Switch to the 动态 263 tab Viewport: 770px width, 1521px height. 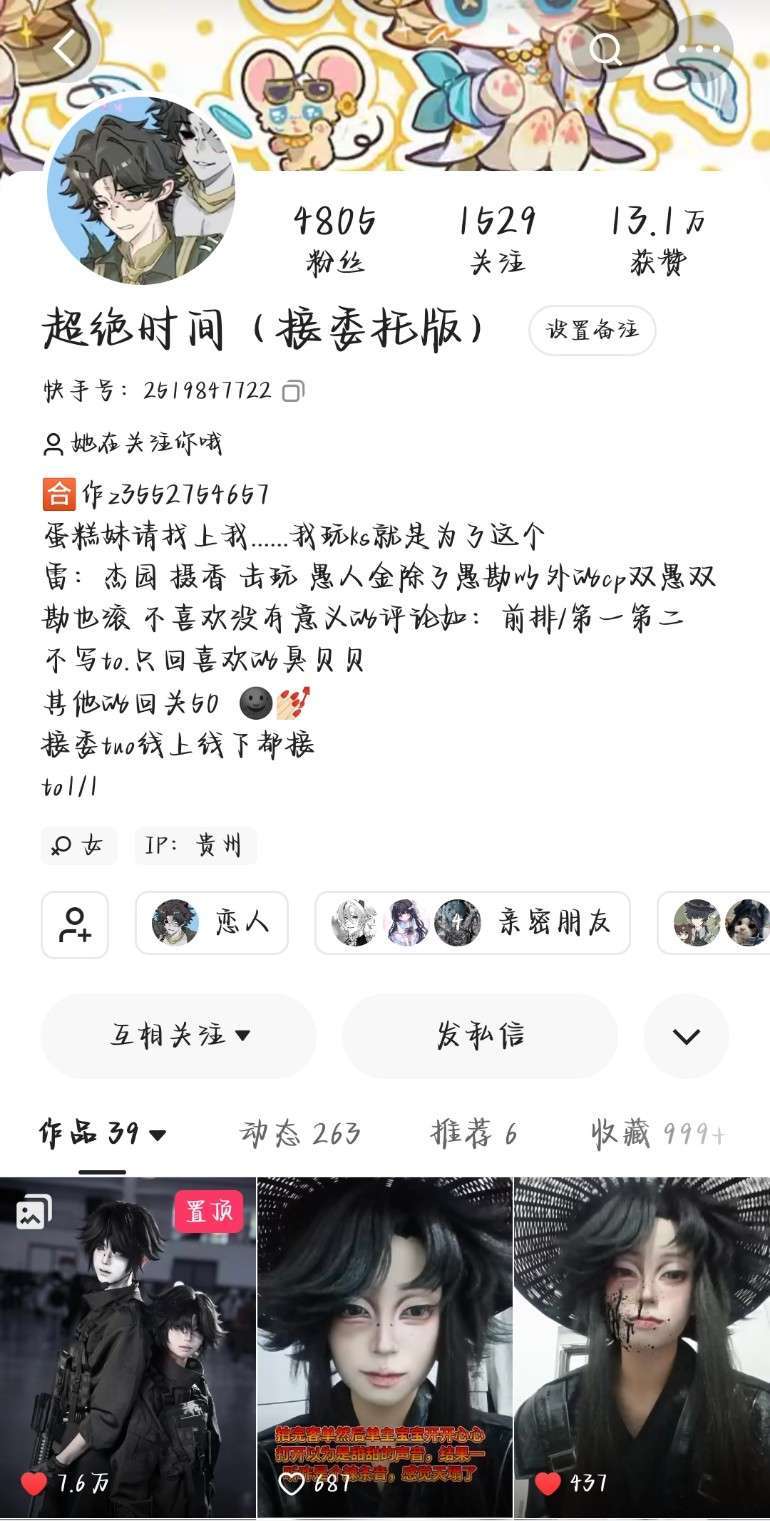300,1133
